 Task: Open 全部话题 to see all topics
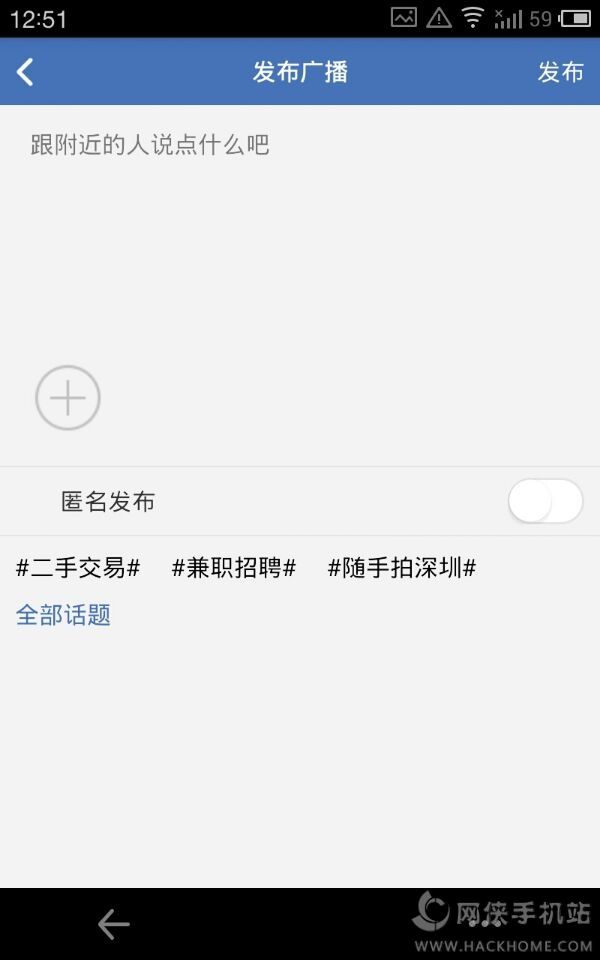coord(63,615)
